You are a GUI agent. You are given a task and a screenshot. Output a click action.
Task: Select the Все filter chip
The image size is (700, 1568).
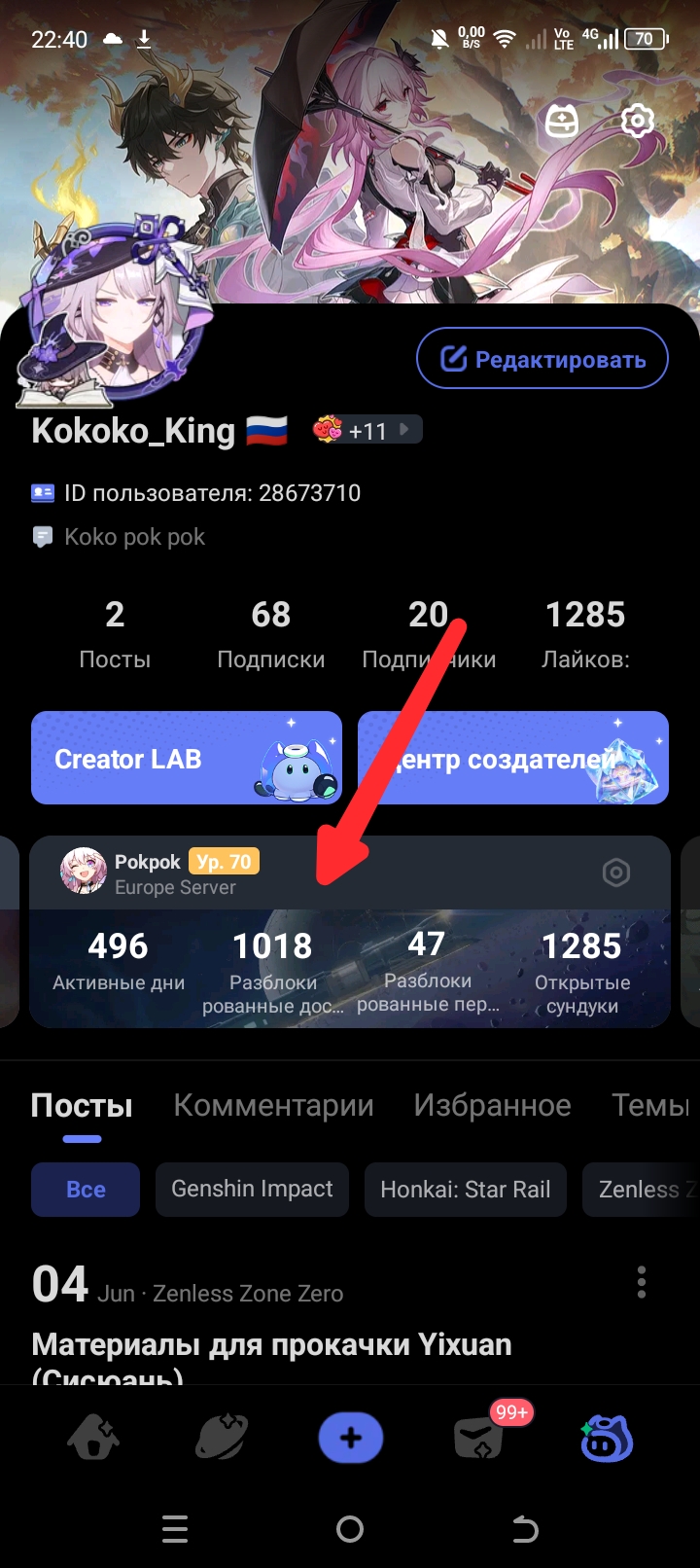[86, 1189]
